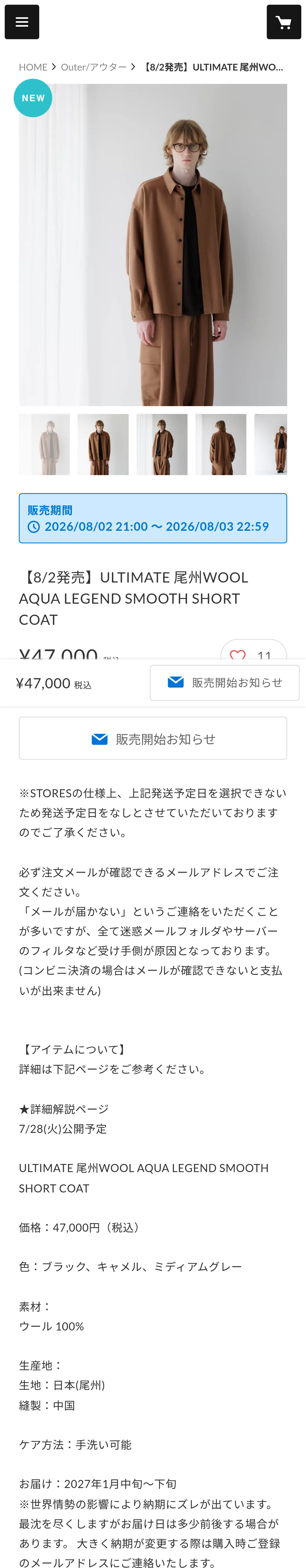Image resolution: width=306 pixels, height=1568 pixels.
Task: Select the third product thumbnail
Action: click(162, 444)
